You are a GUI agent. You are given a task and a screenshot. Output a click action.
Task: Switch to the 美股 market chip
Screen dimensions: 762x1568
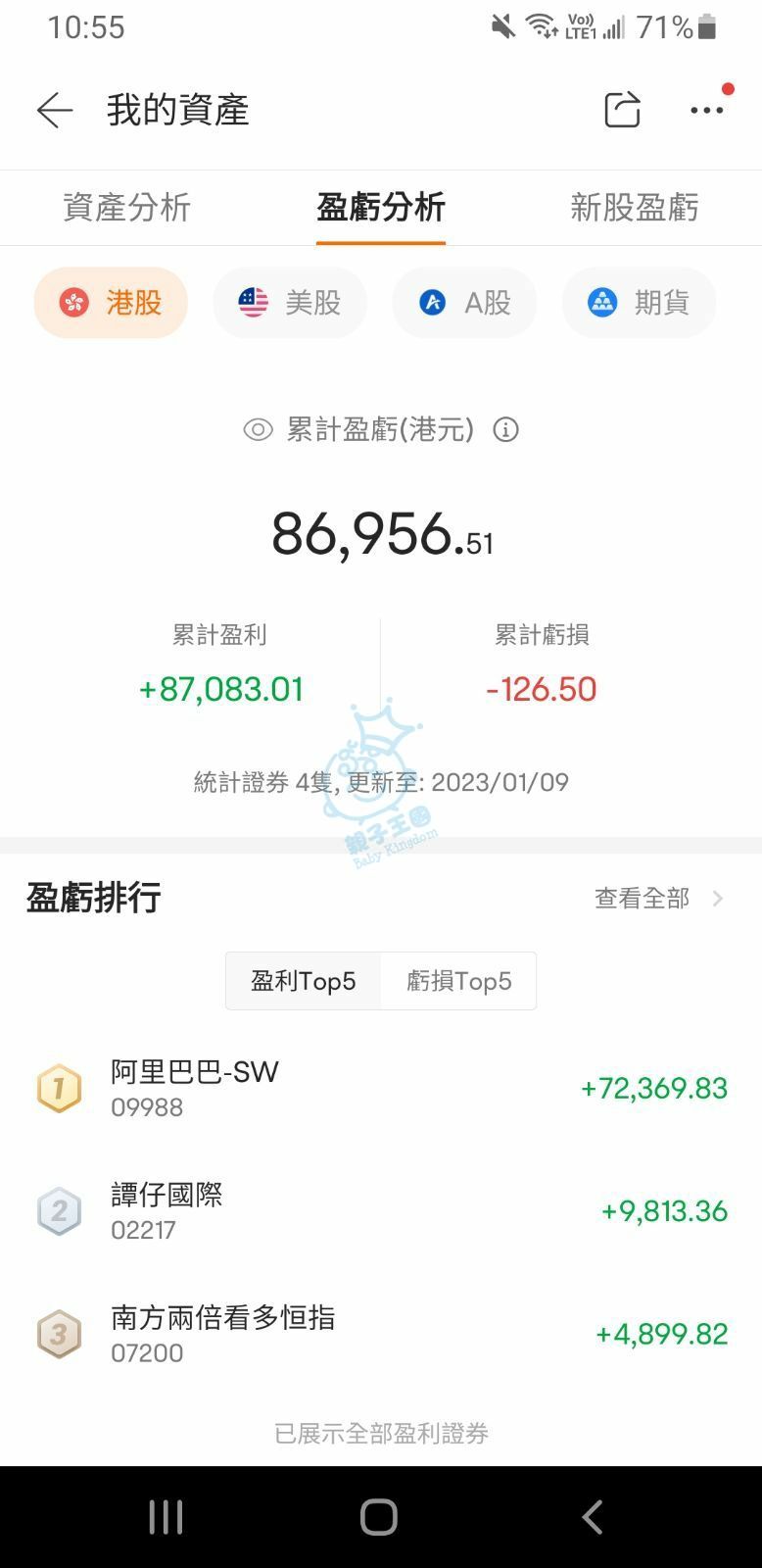(x=290, y=303)
